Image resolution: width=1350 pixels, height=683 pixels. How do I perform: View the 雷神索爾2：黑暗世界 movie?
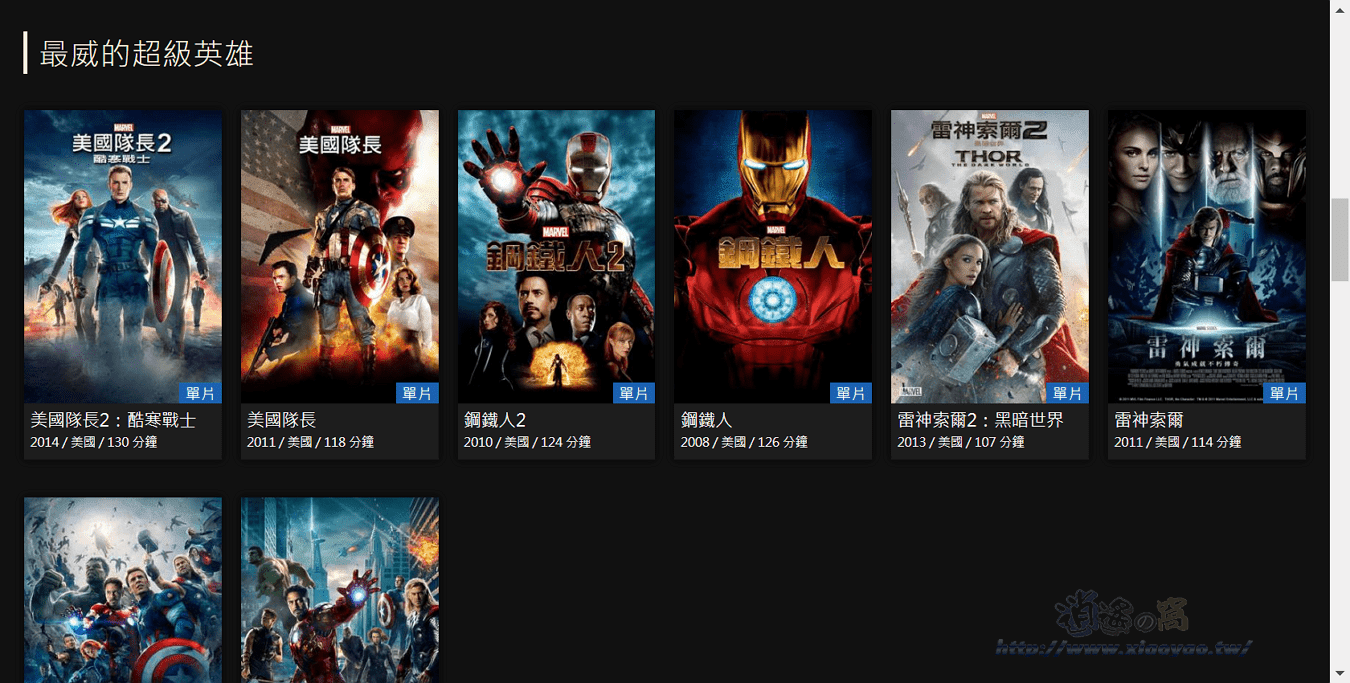[990, 257]
